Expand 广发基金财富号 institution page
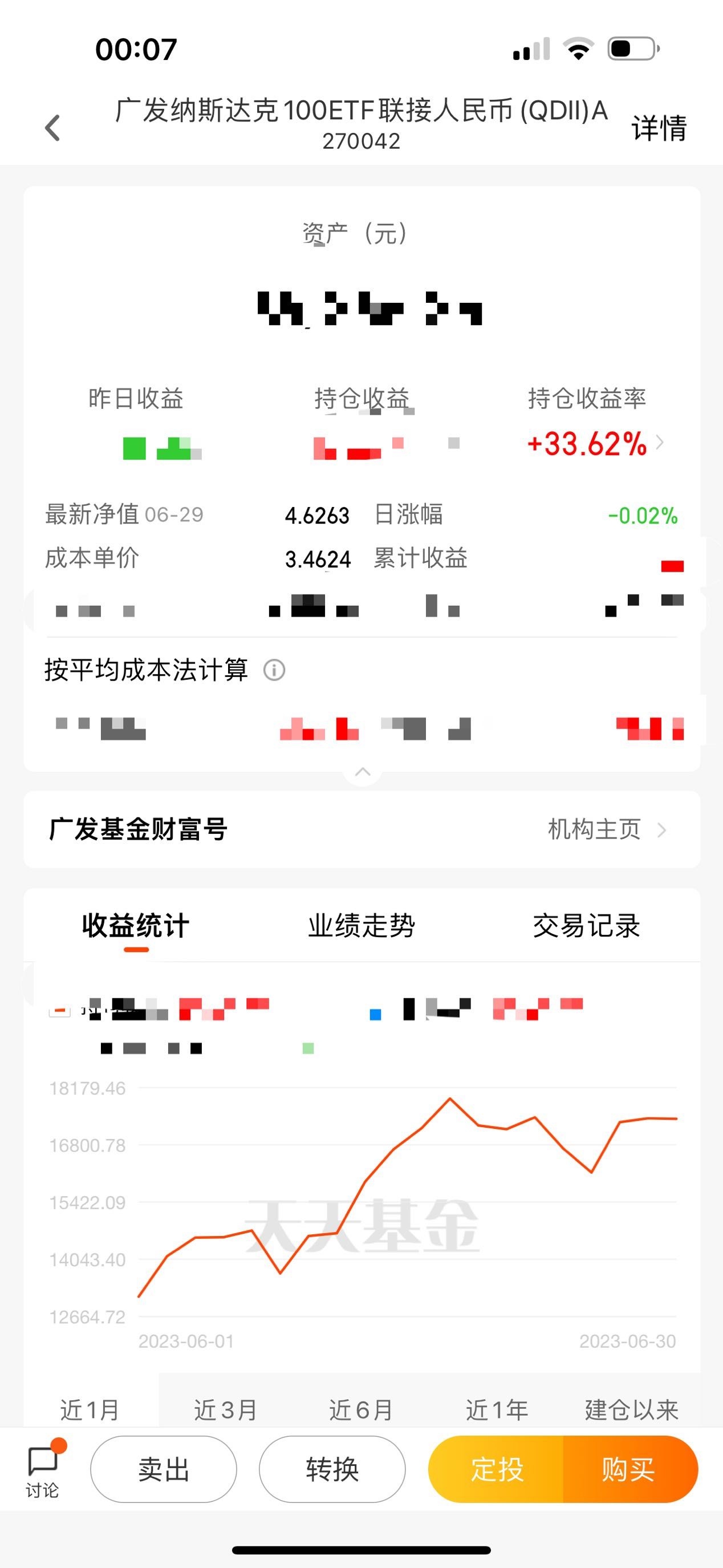Screen dimensions: 723x1568 (x=594, y=829)
